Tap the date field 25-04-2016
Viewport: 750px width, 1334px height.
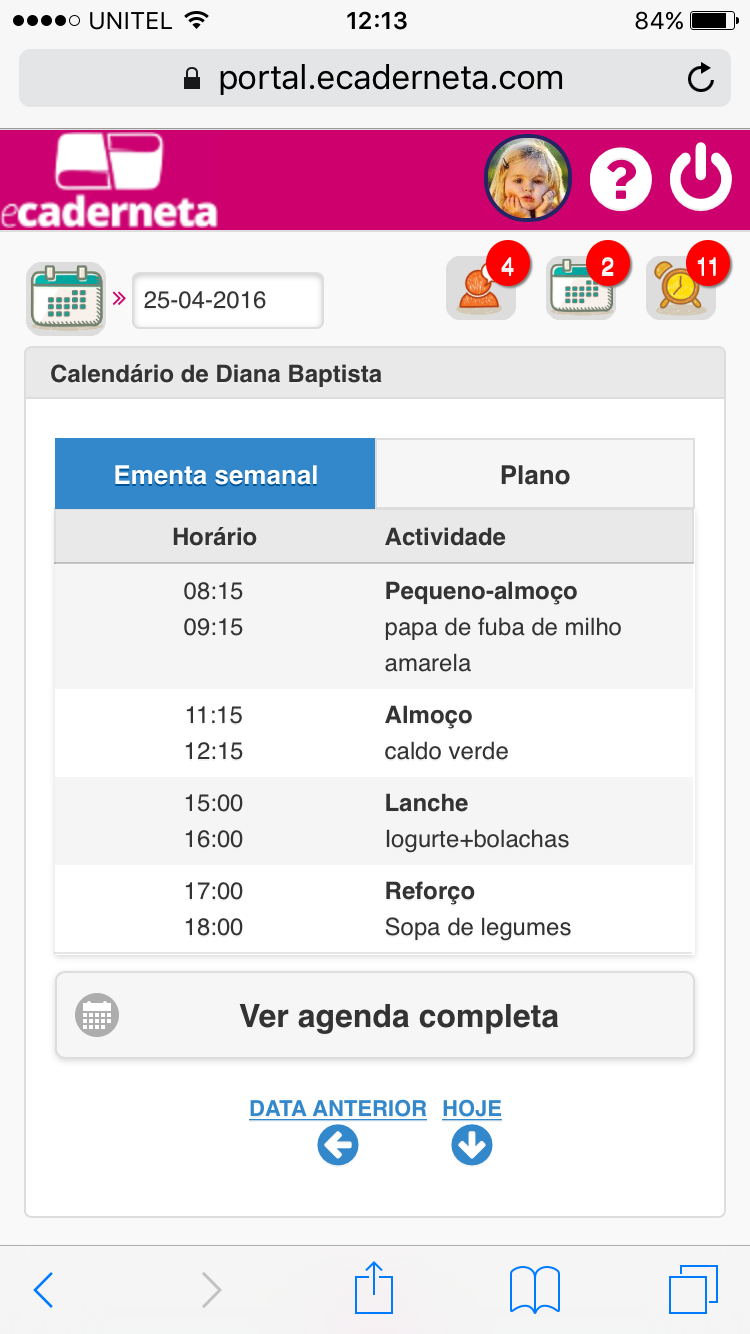click(x=228, y=300)
